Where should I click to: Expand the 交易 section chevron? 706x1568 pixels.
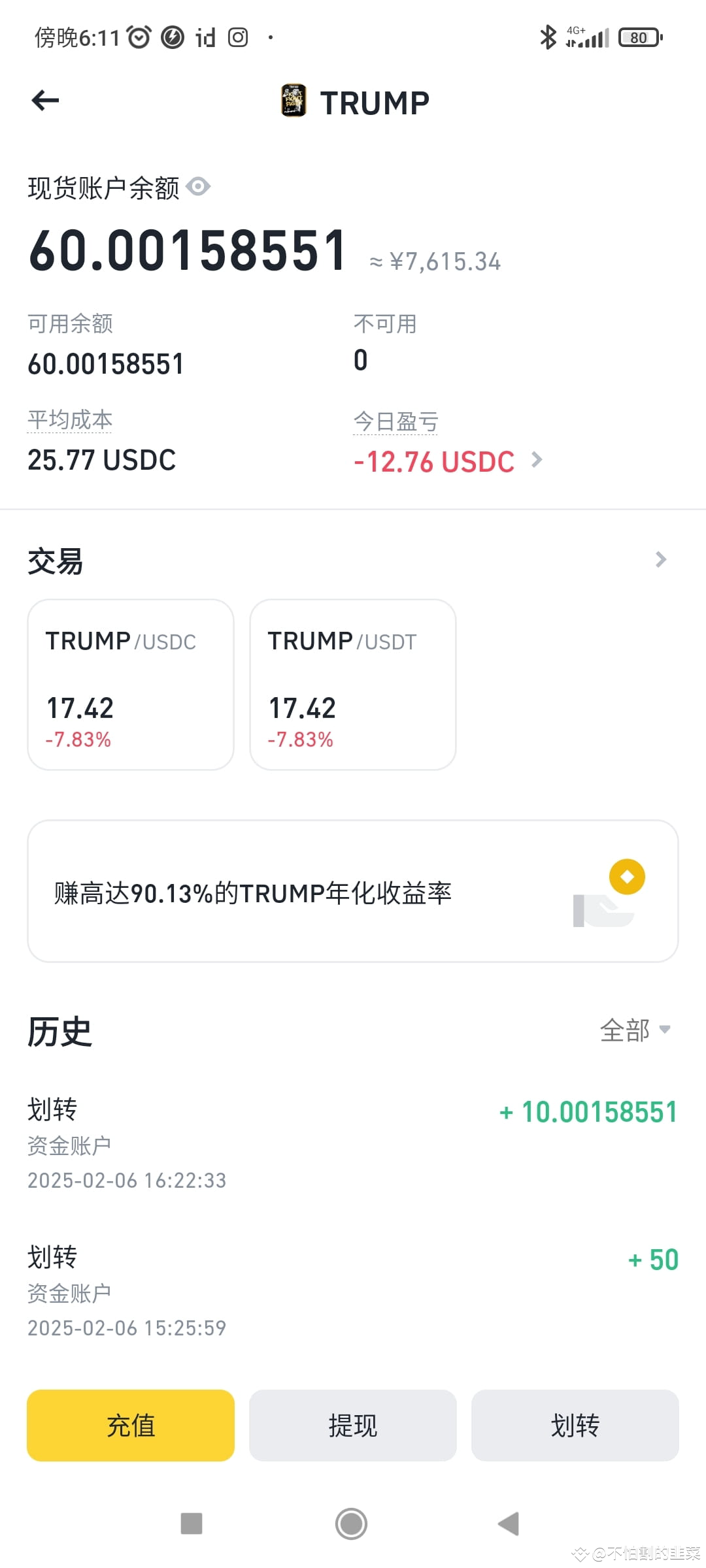coord(660,560)
